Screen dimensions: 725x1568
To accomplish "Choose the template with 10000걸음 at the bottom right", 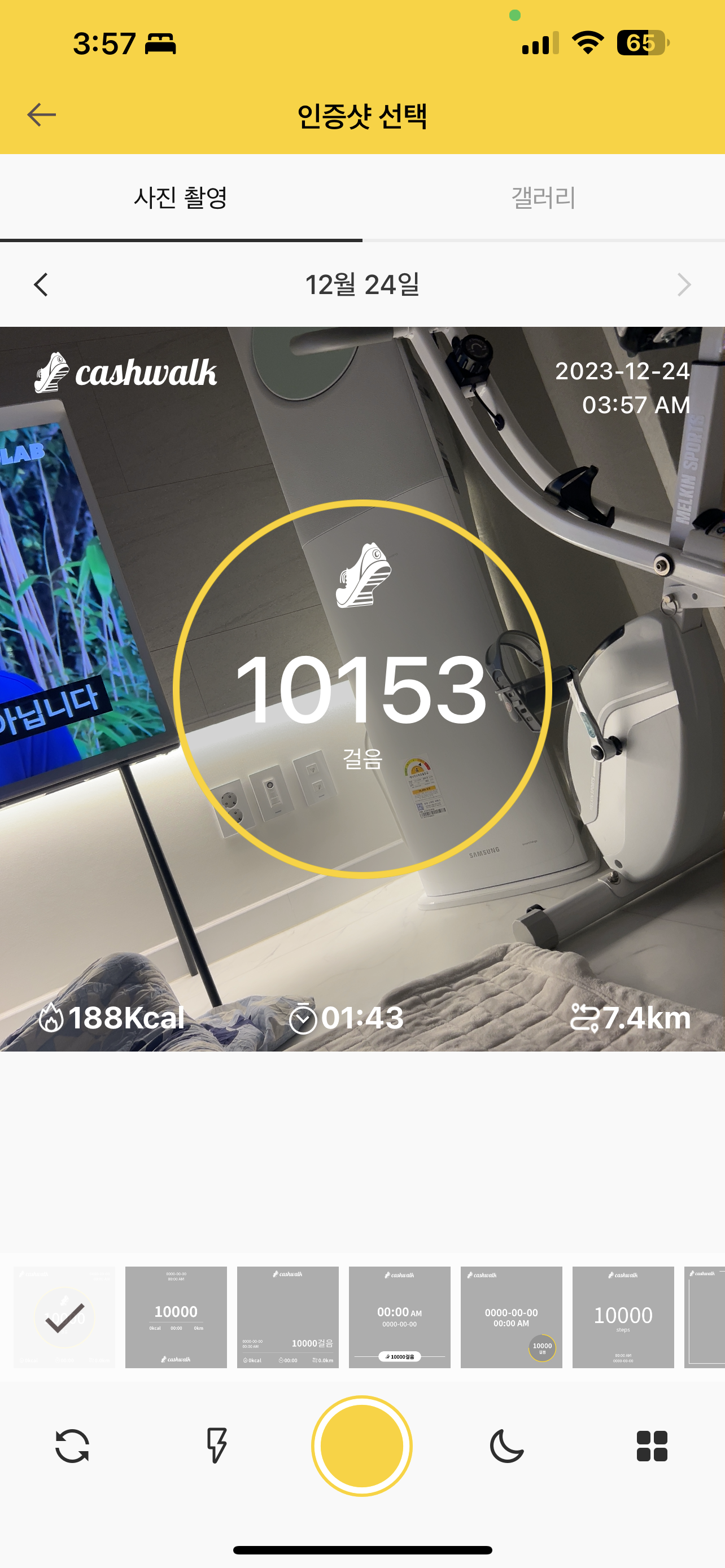I will coord(288,1317).
